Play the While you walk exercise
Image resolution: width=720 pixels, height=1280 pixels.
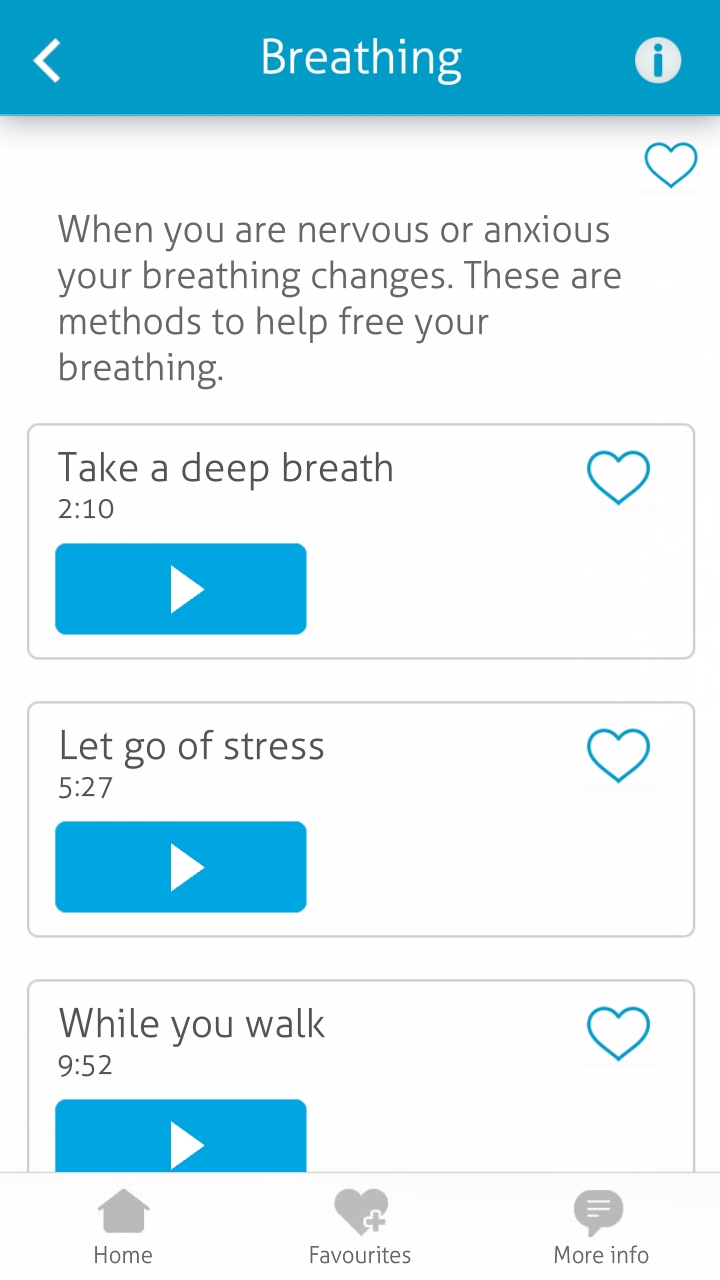[x=181, y=1138]
